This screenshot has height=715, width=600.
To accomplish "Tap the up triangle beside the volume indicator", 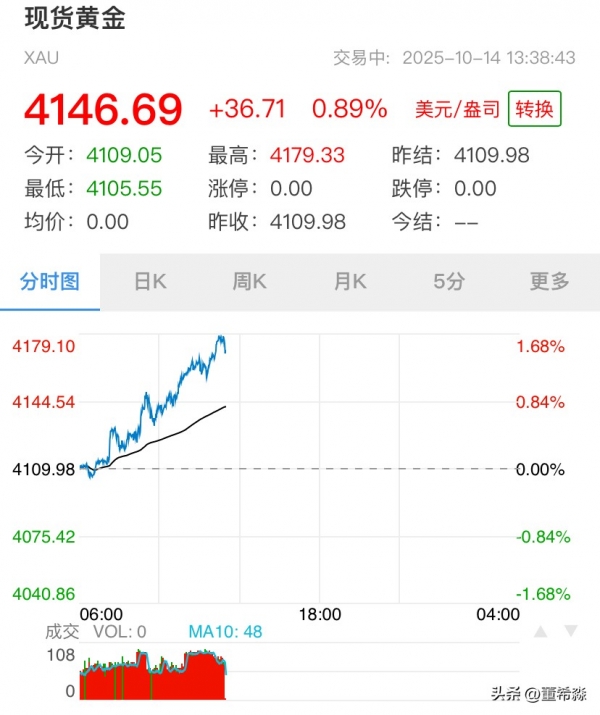I will [x=541, y=632].
